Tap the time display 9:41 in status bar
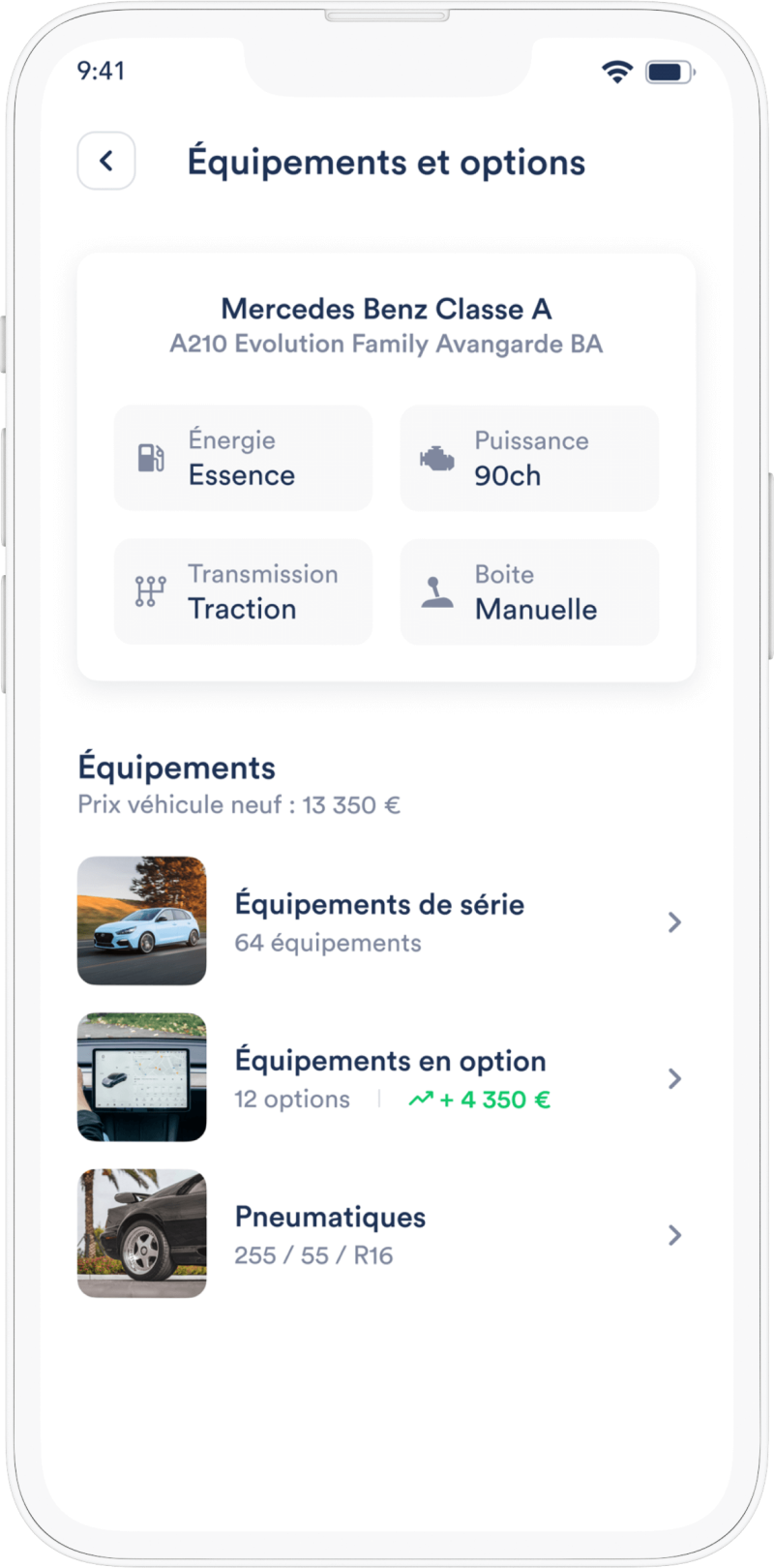The image size is (774, 1568). click(100, 70)
